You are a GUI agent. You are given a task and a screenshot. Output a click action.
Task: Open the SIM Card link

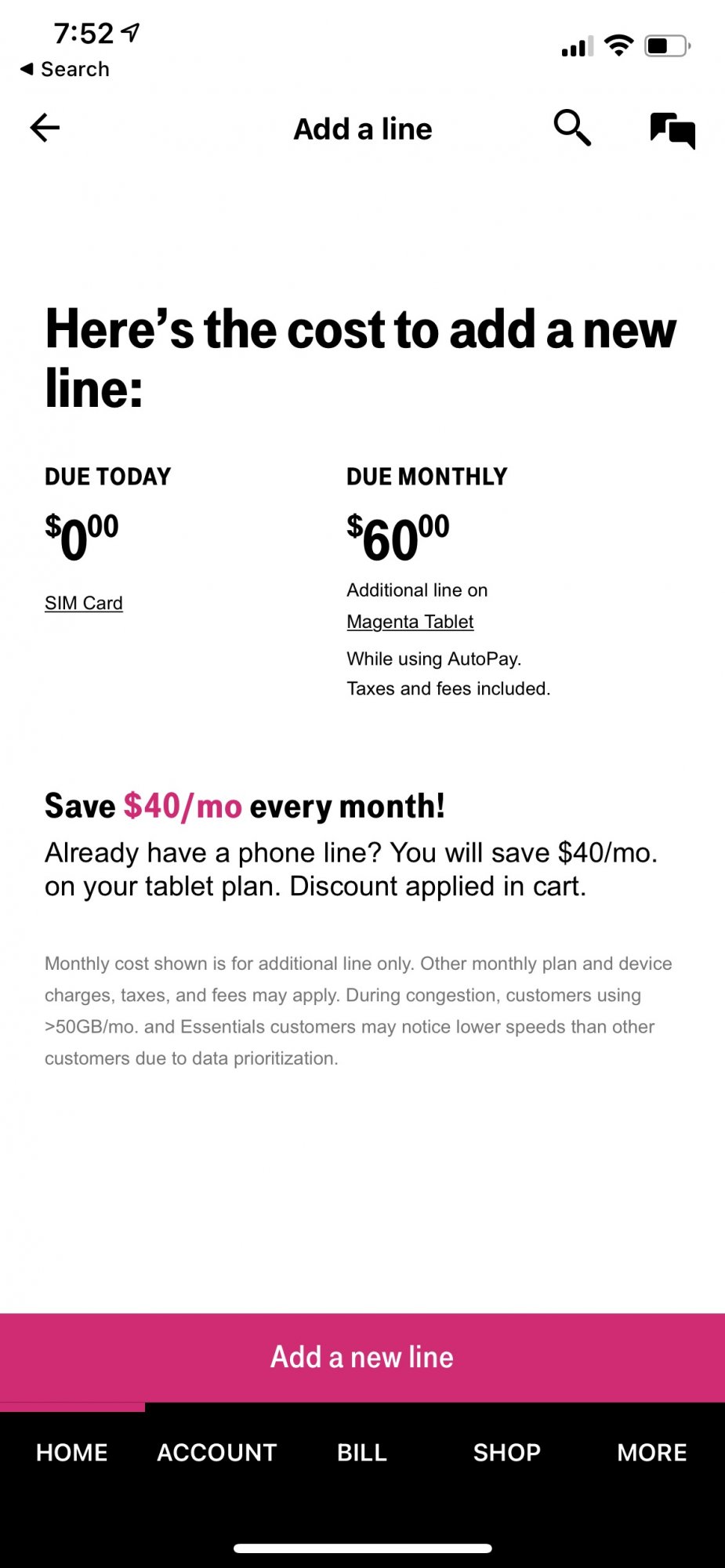click(x=84, y=603)
